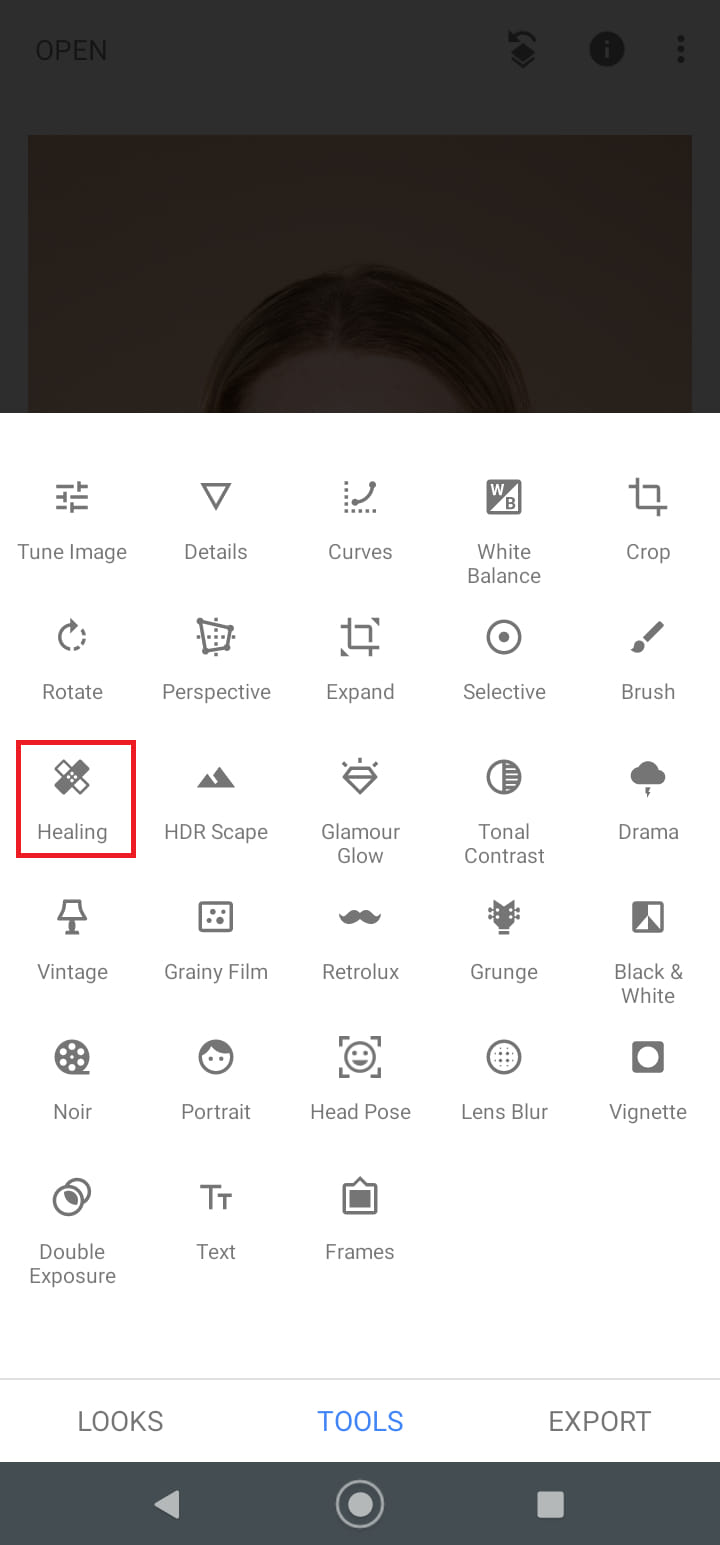The image size is (720, 1545).
Task: Select the Rotate tool
Action: (x=72, y=659)
